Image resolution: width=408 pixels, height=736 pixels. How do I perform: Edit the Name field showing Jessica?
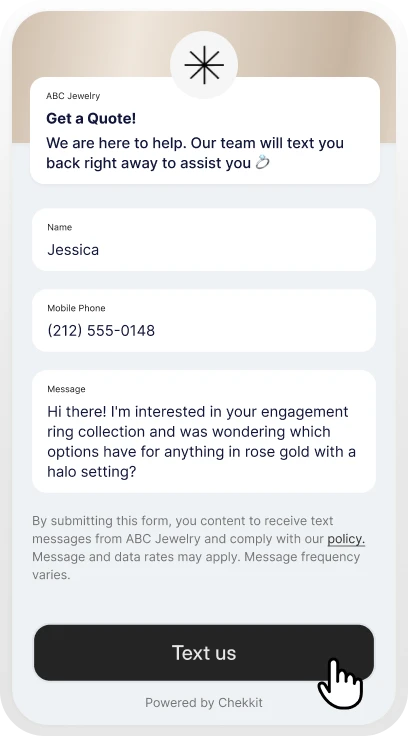coord(204,240)
